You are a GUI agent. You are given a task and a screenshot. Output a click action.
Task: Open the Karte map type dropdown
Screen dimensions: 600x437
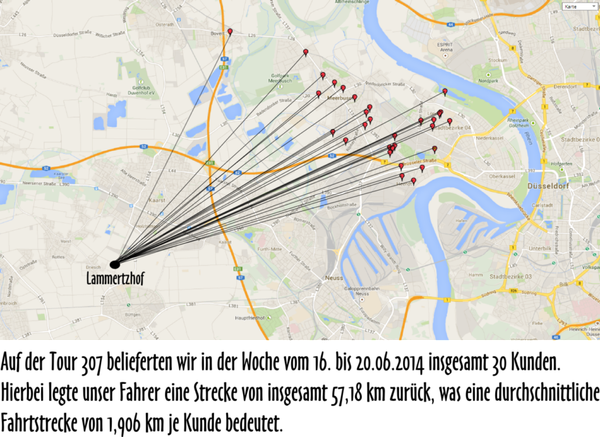(x=578, y=6)
